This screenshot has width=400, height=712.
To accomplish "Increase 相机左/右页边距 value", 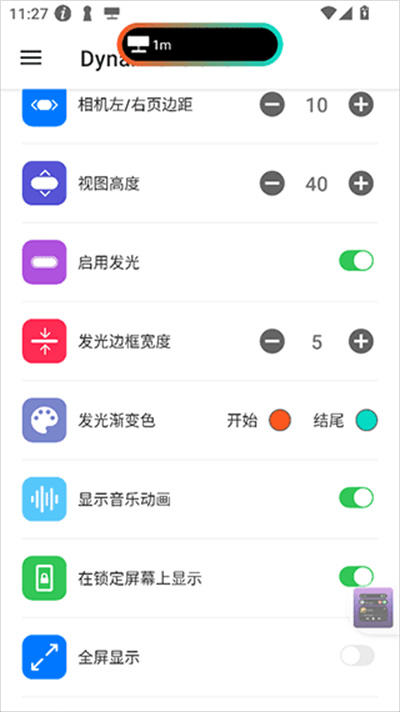I will [x=361, y=105].
